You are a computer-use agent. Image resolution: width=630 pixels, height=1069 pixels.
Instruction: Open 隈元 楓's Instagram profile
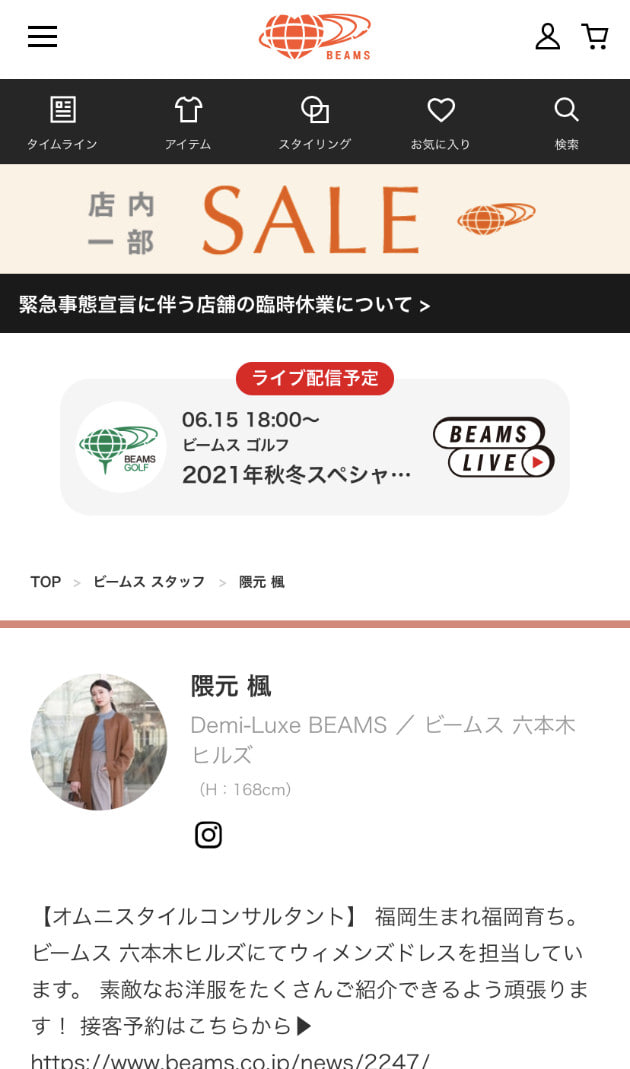[x=208, y=835]
